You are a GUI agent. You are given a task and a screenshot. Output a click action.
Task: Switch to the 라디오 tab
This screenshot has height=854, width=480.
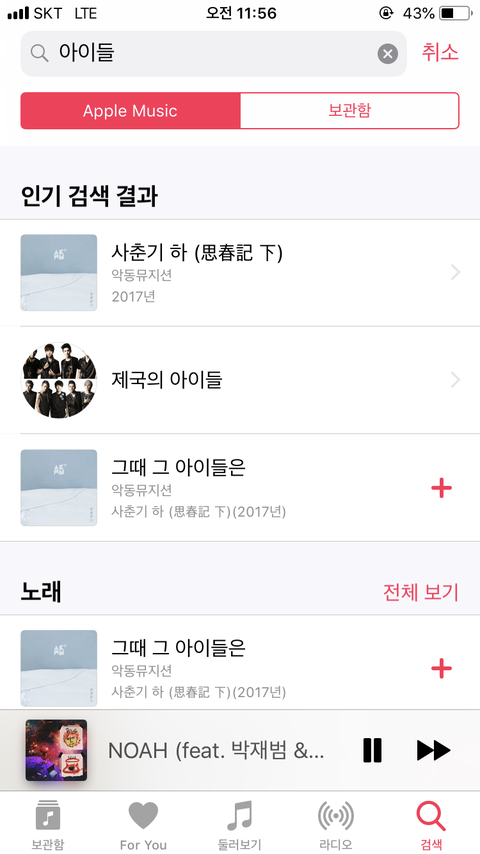coord(336,825)
